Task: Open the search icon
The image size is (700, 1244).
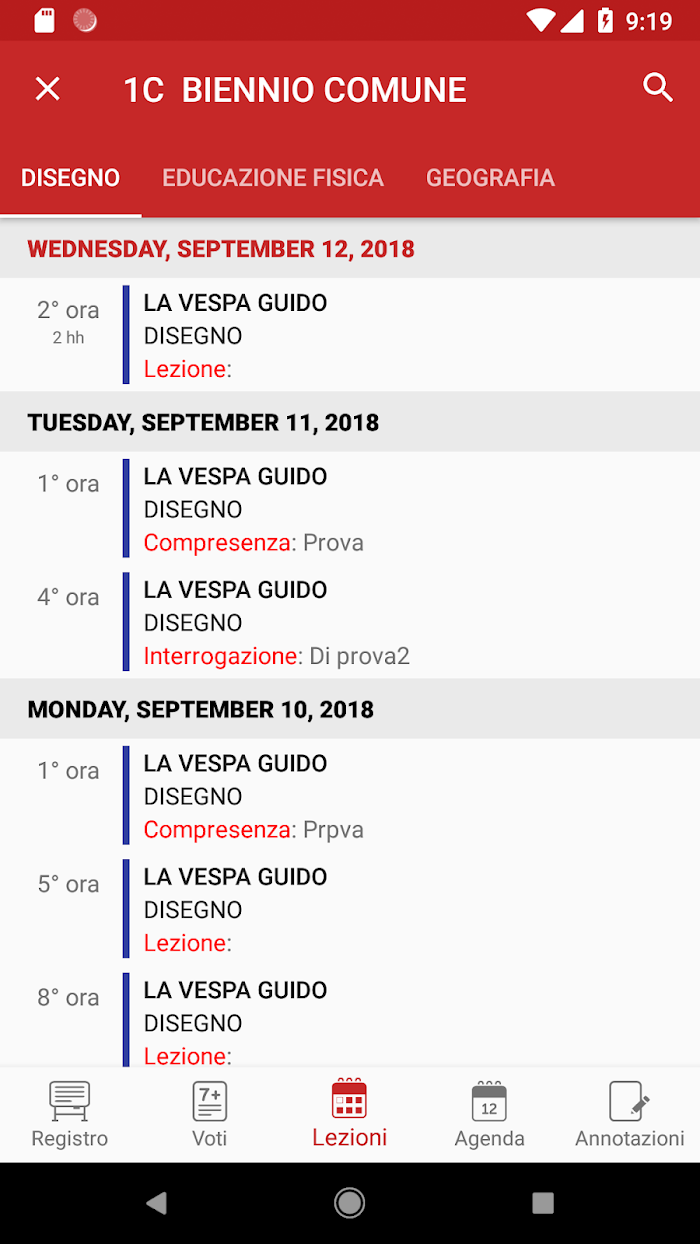Action: coord(657,88)
